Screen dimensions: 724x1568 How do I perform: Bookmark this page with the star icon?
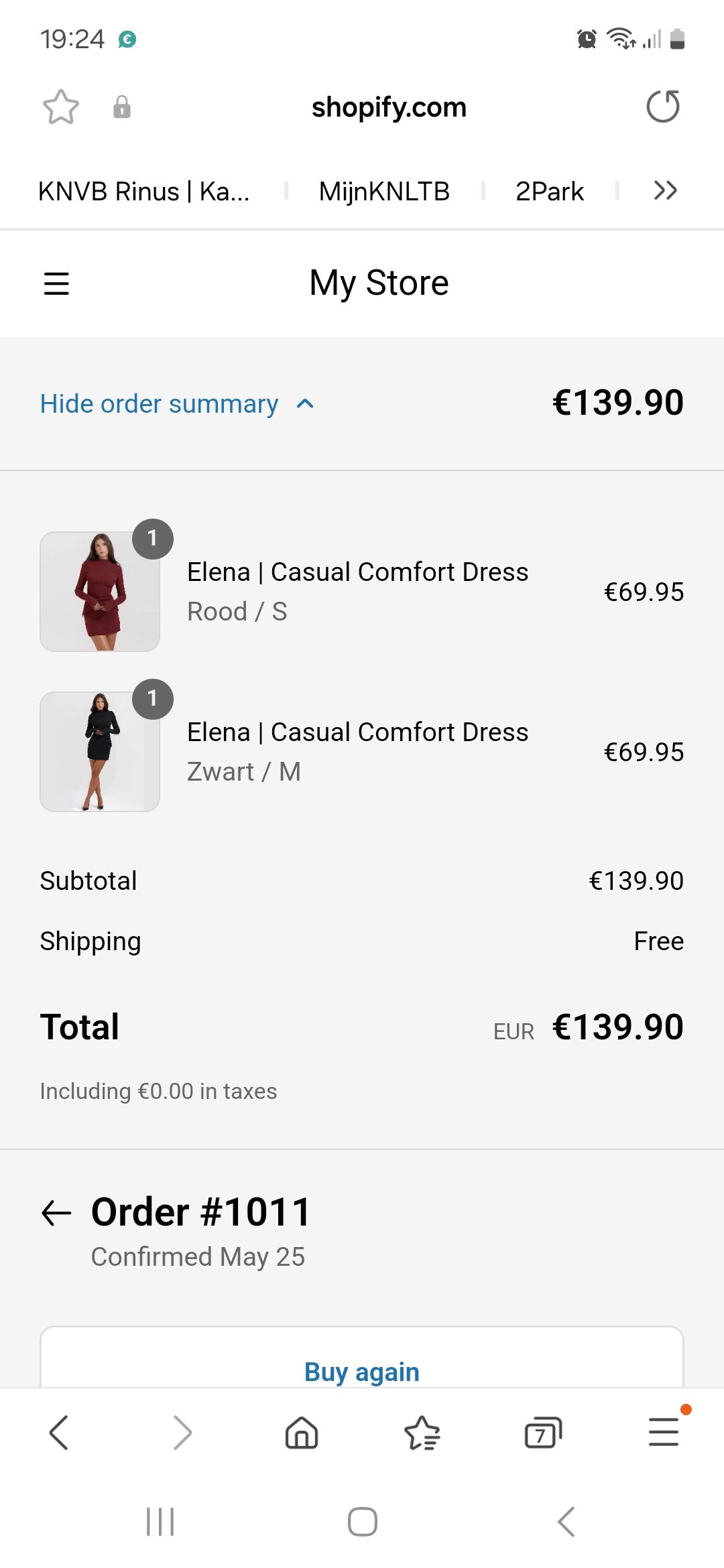[60, 107]
